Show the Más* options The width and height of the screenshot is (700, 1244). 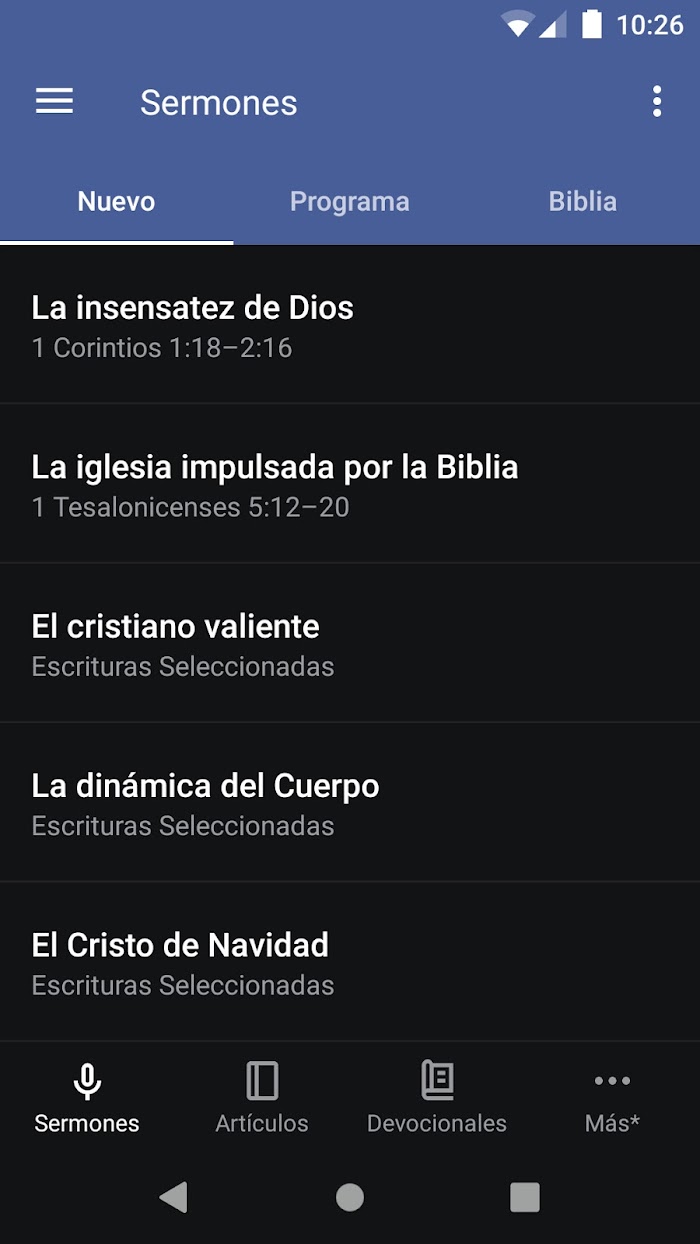coord(612,1098)
